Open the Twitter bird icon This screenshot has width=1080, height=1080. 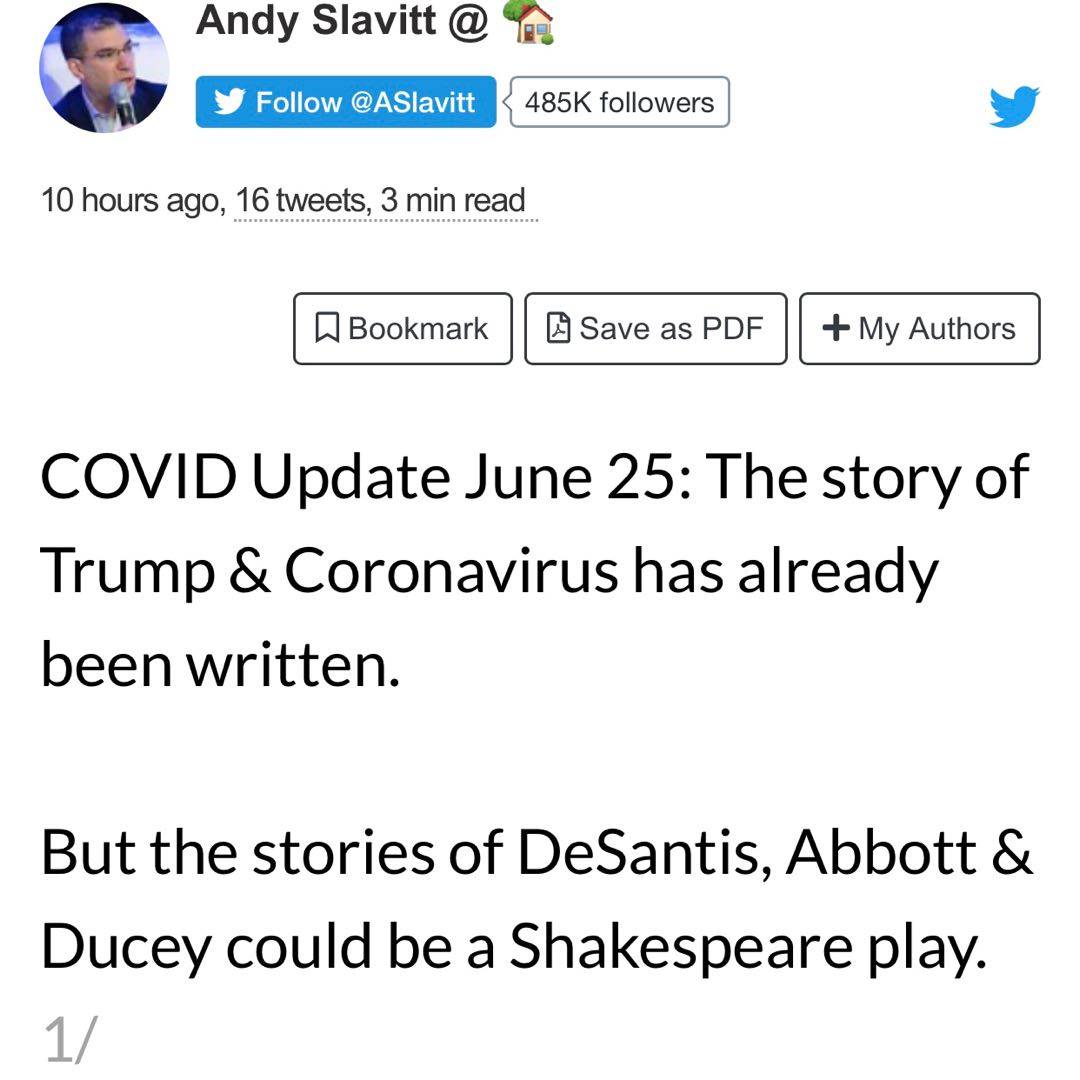coord(1013,106)
